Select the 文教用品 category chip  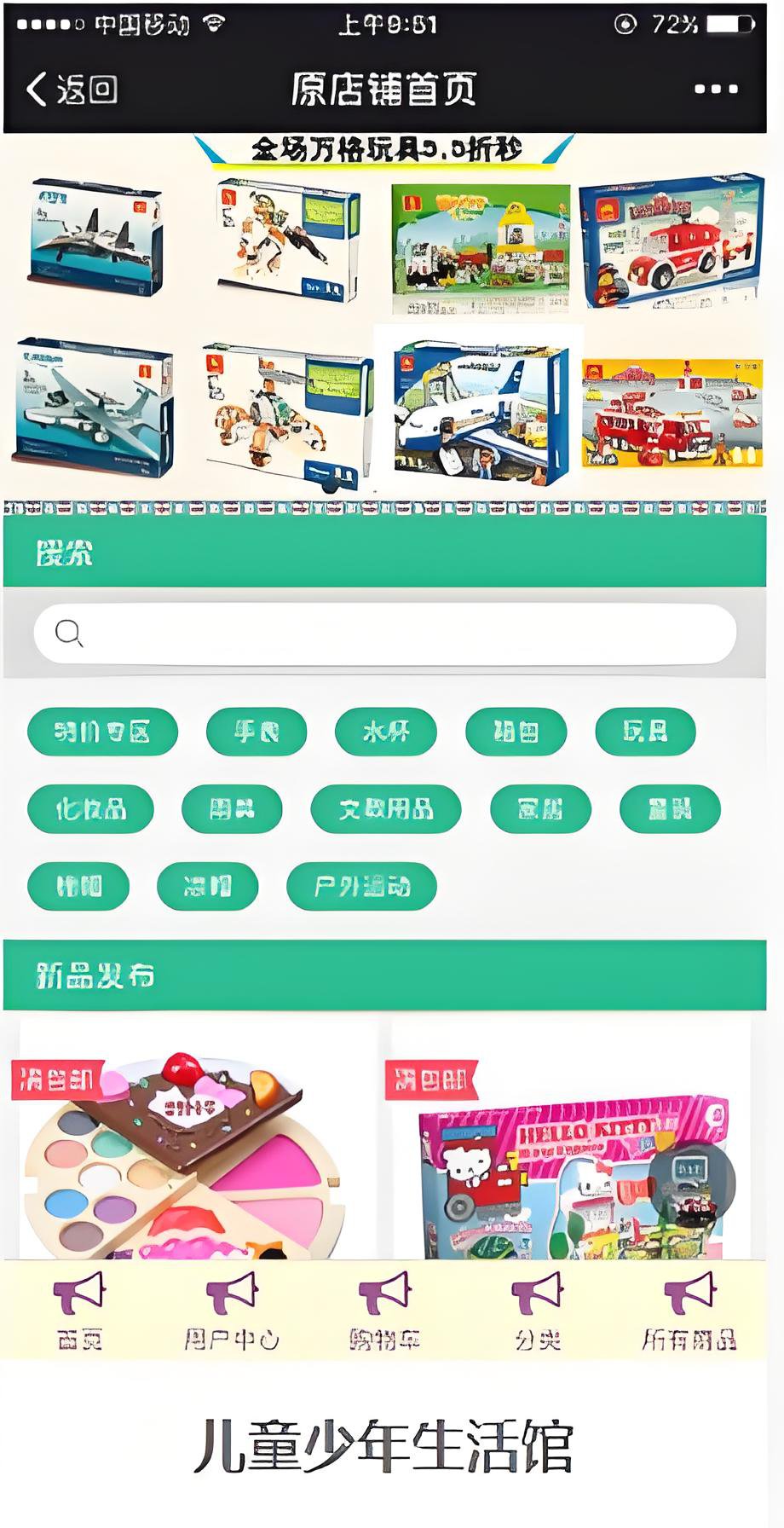385,808
